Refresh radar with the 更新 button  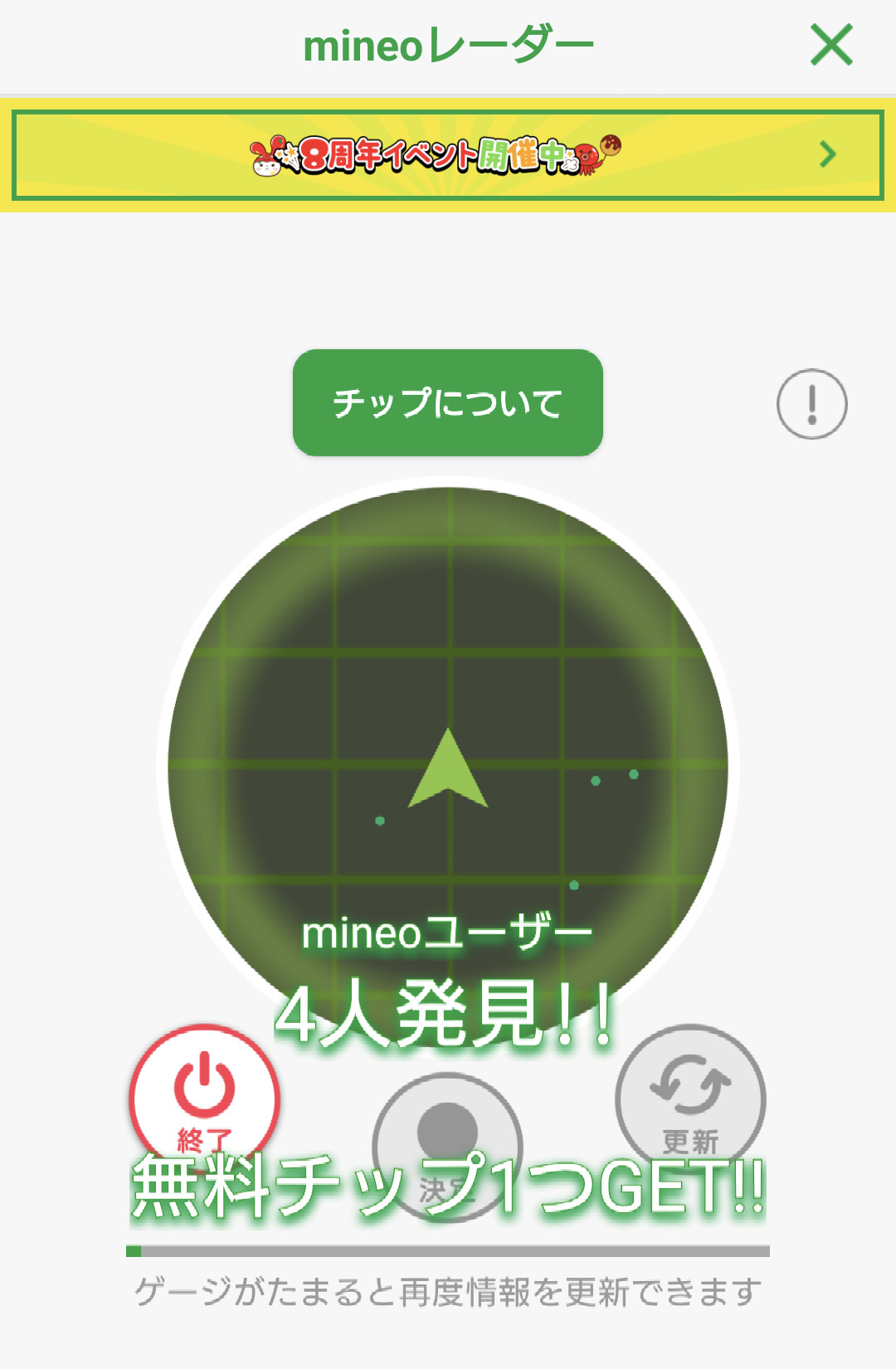click(x=690, y=1094)
